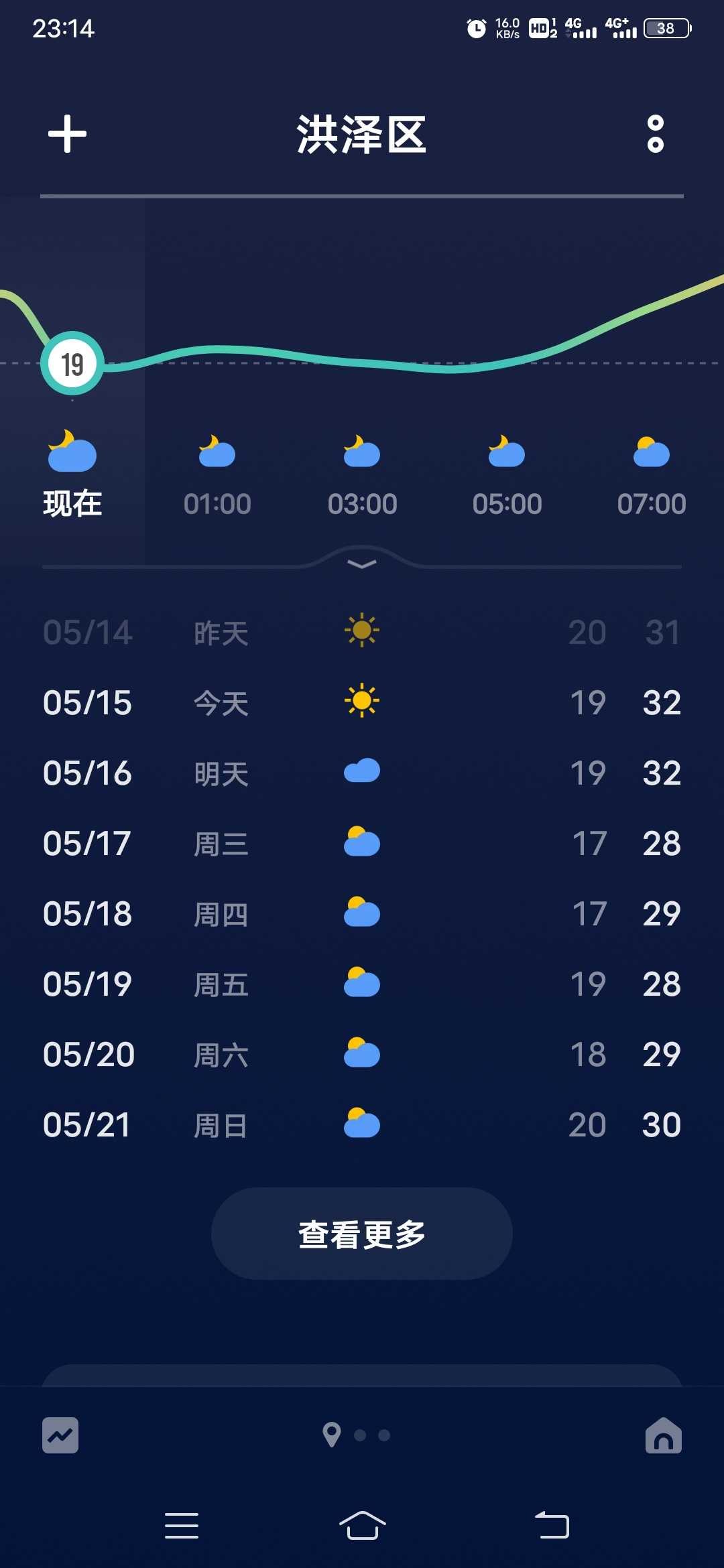
Task: Select the 07:00 hourly forecast
Action: coord(652,477)
